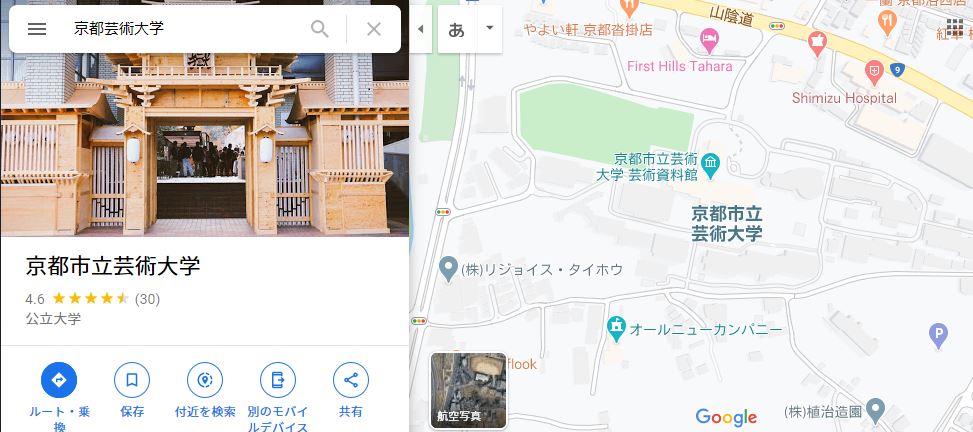Screen dimensions: 973x432
Task: Share this place with 共有
Action: 350,380
